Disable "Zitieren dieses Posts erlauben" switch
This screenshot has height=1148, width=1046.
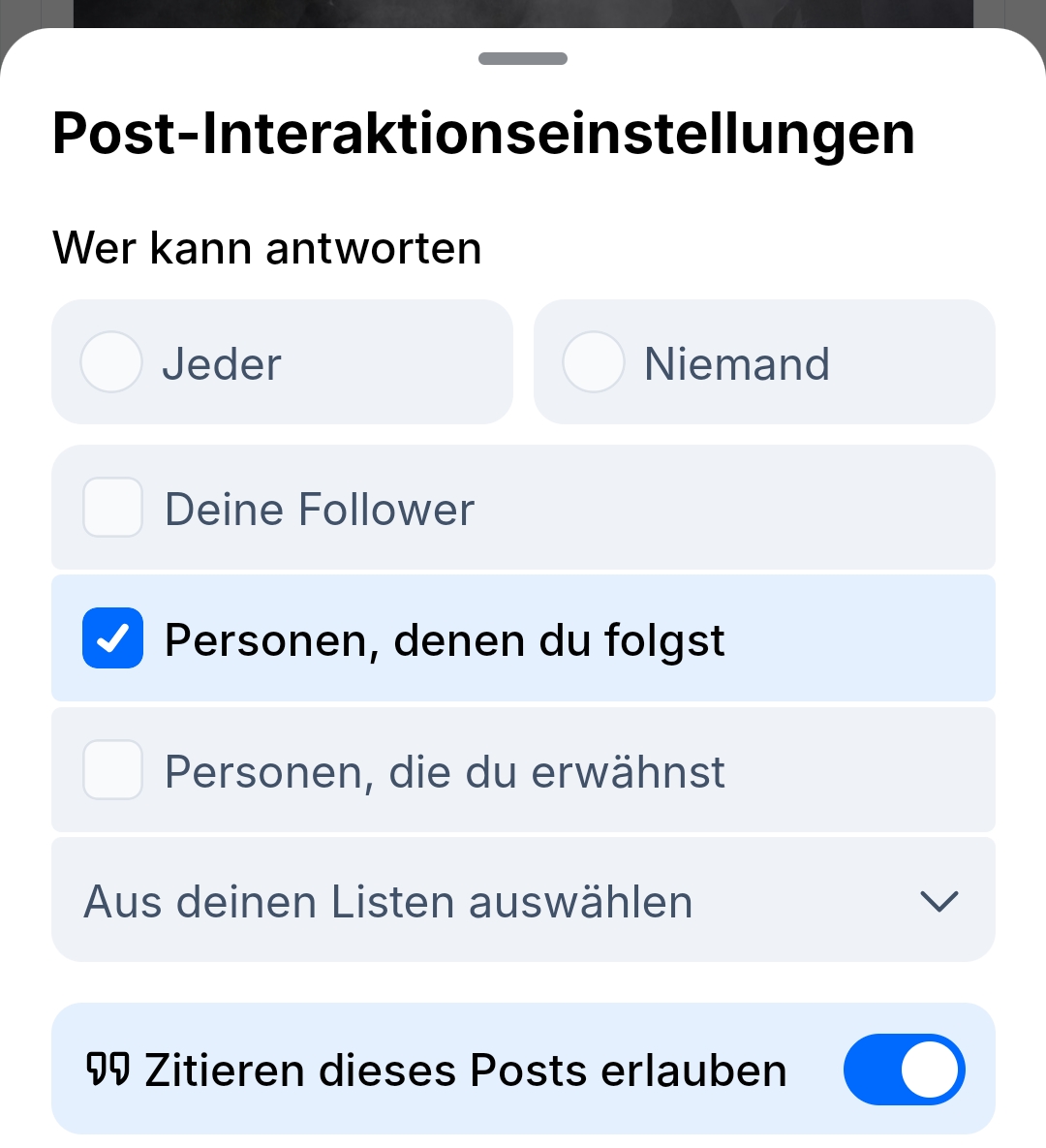coord(904,1070)
